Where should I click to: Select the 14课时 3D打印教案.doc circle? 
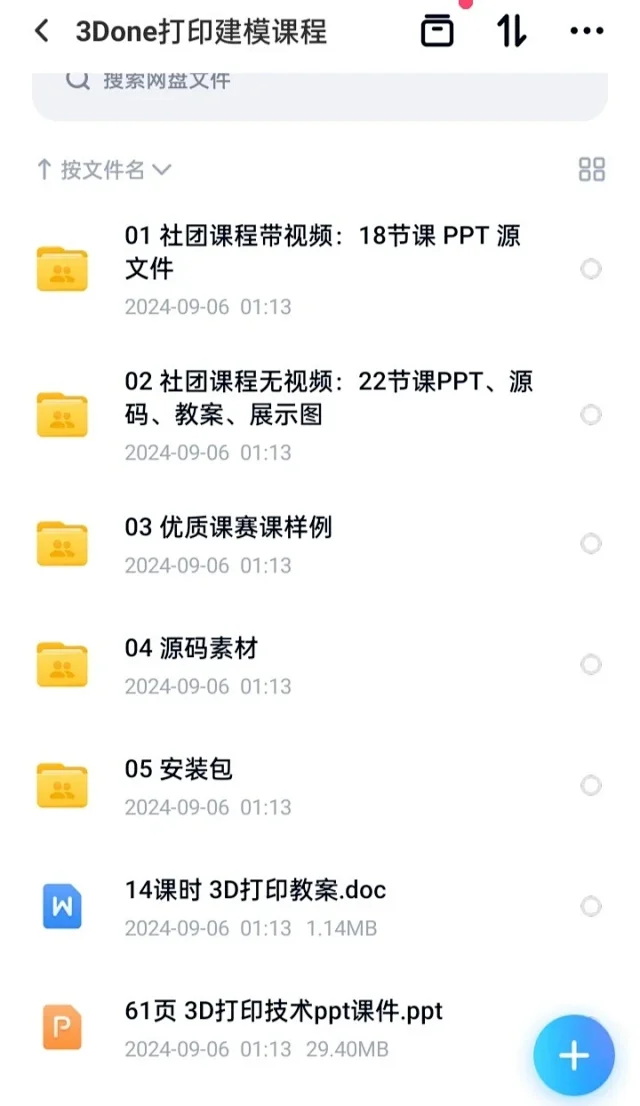point(591,906)
